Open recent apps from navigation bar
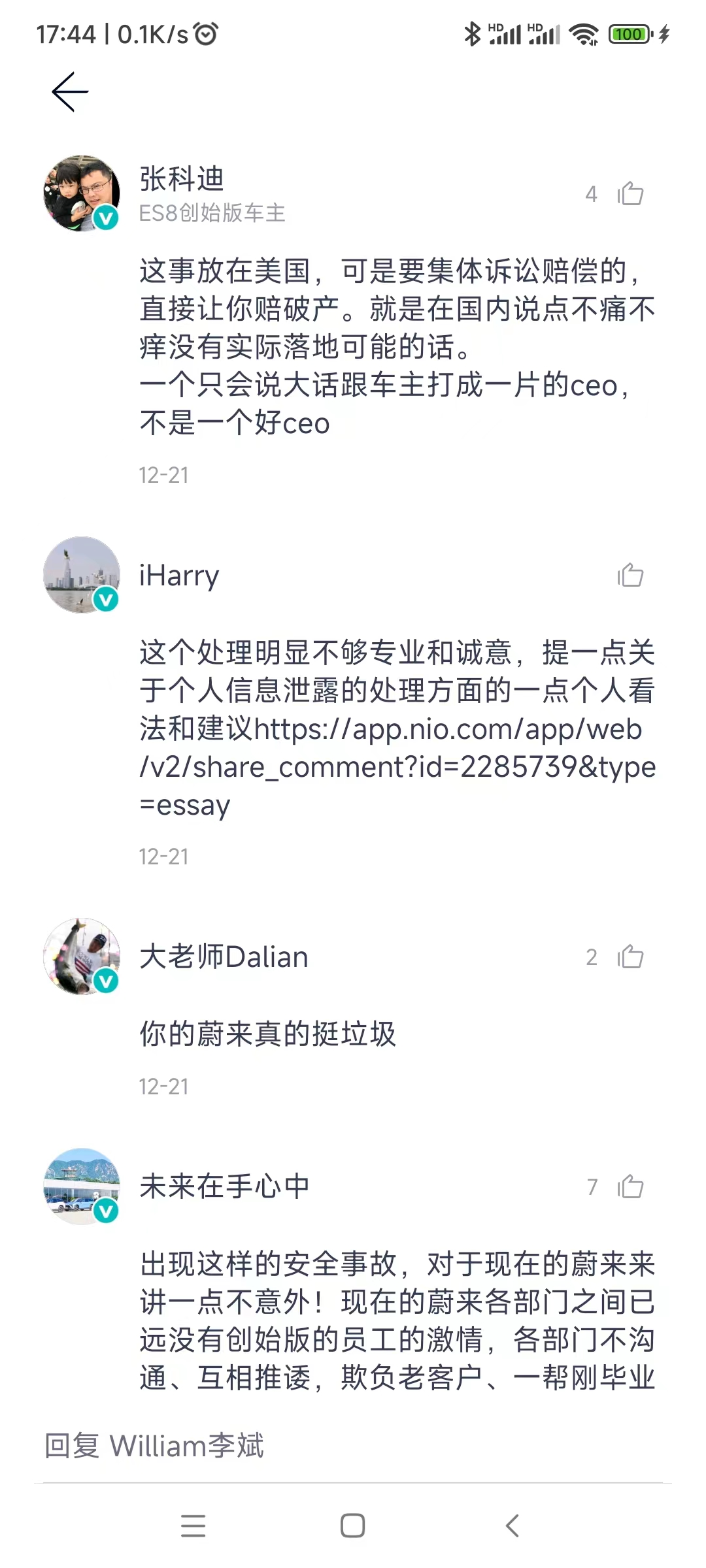706x1568 pixels. pyautogui.click(x=193, y=1526)
